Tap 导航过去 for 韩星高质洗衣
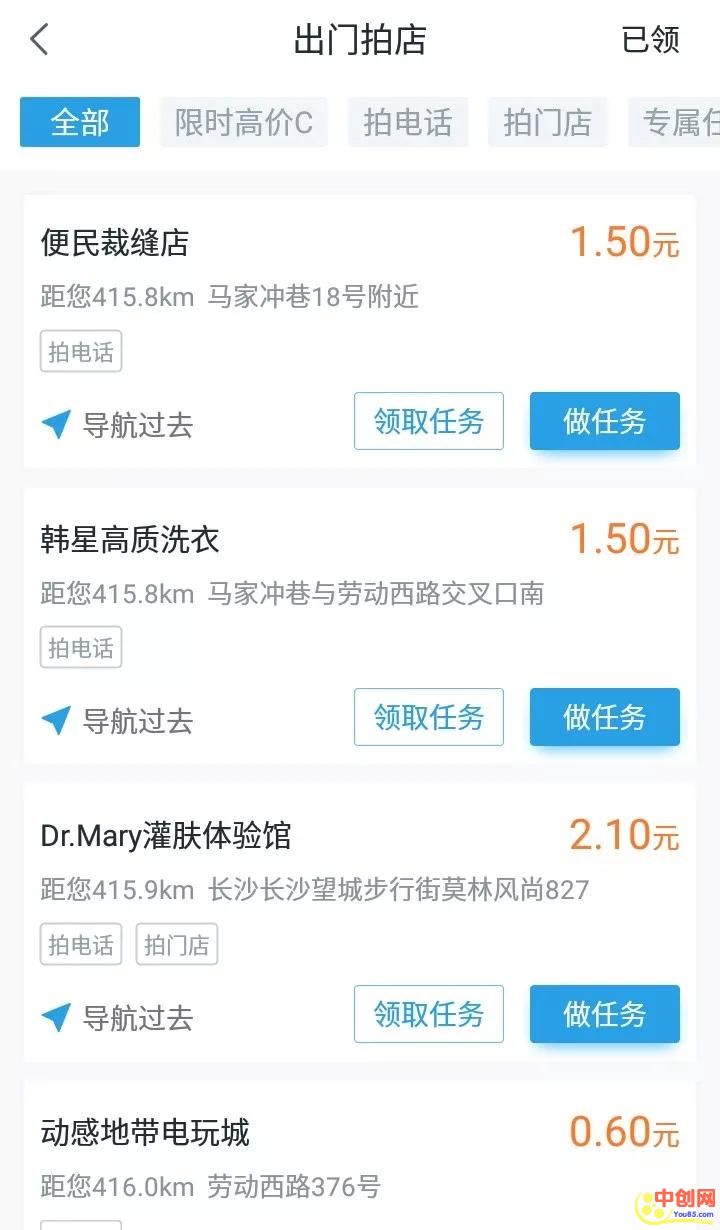The height and width of the screenshot is (1230, 720). pyautogui.click(x=118, y=721)
